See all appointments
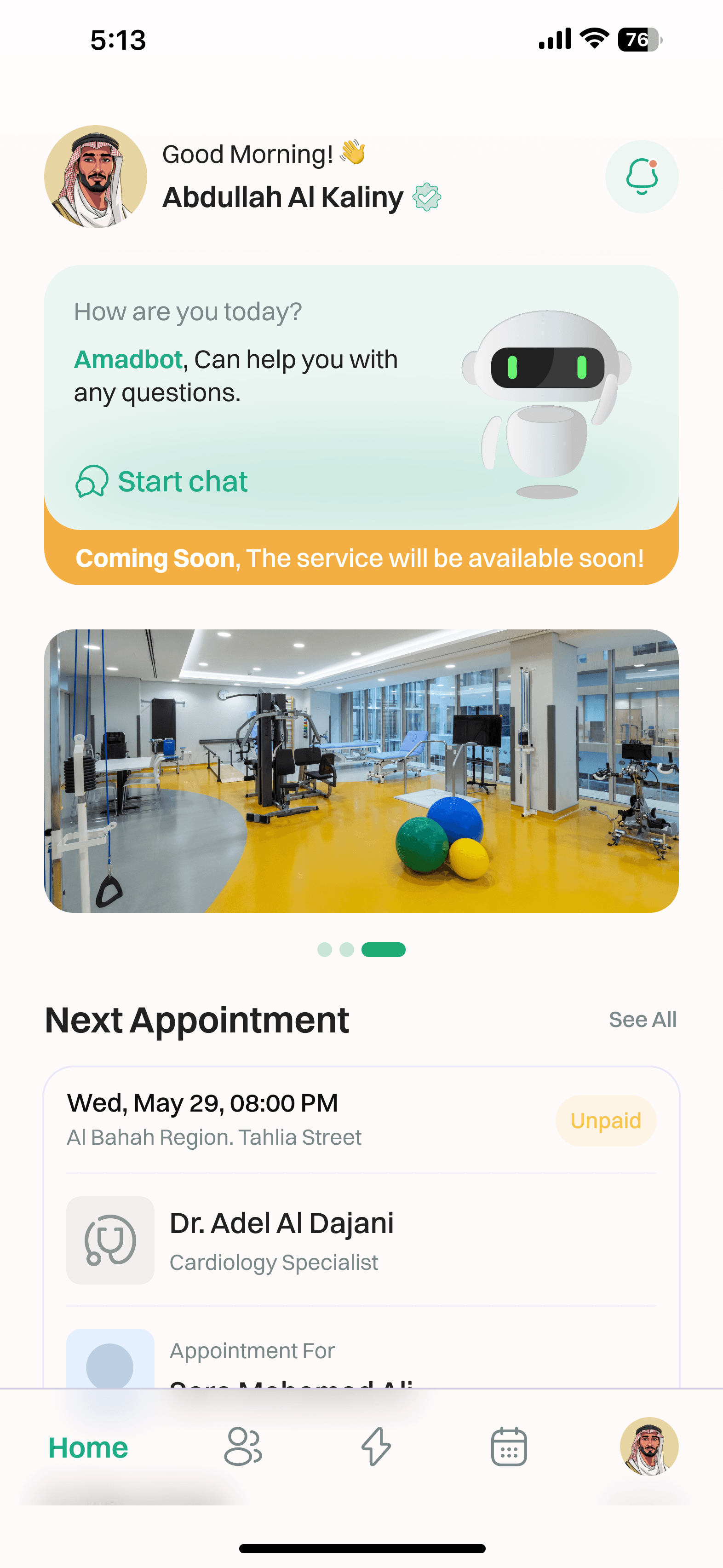The image size is (723, 1568). 642,1020
